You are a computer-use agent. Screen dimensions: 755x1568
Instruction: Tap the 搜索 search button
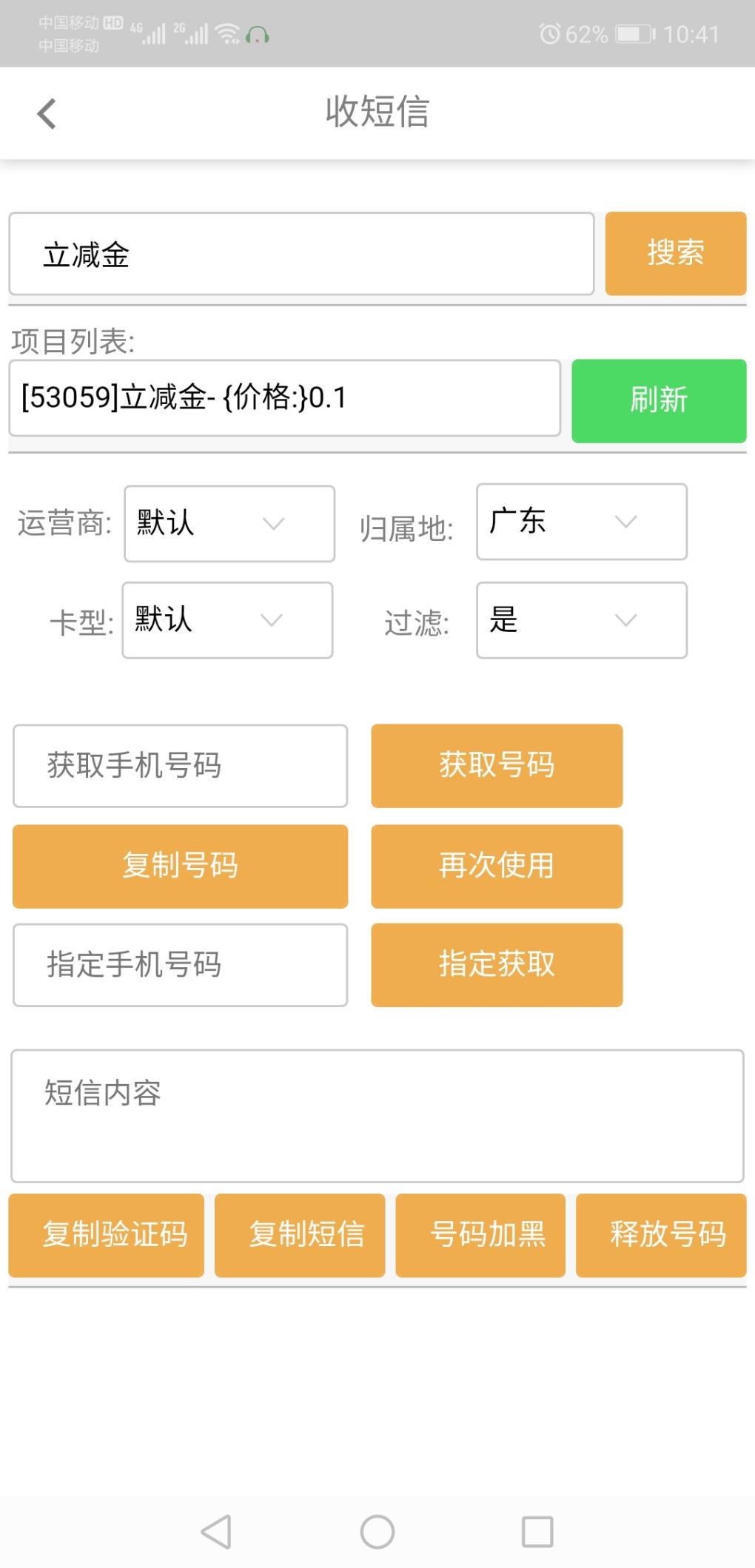pos(675,253)
